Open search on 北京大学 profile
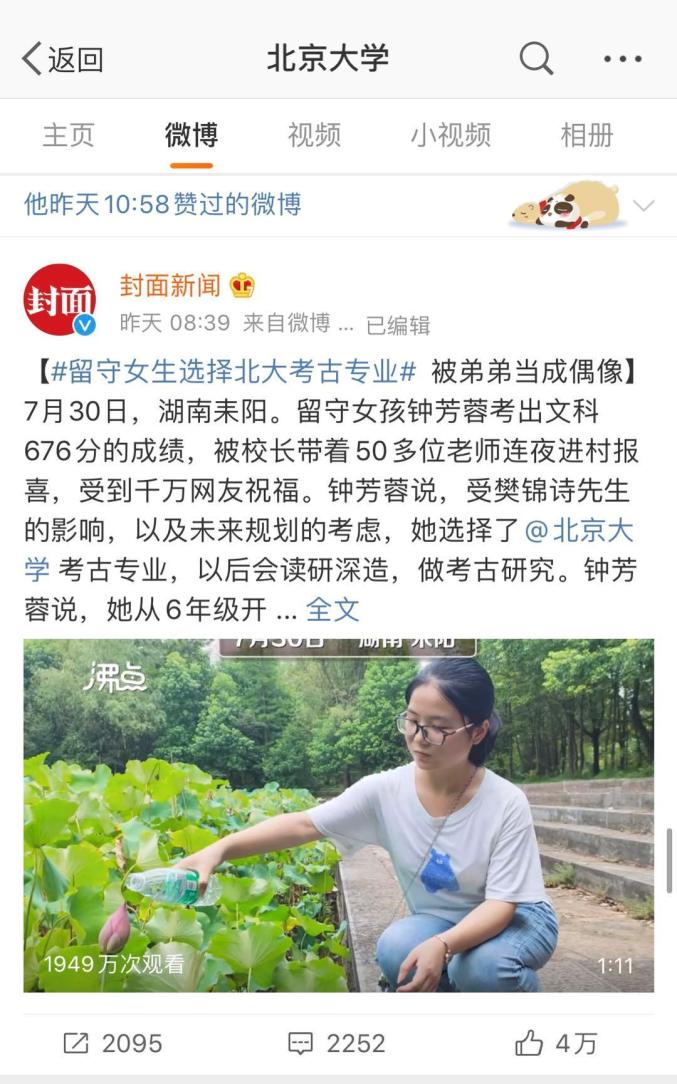The image size is (677, 1084). tap(536, 58)
